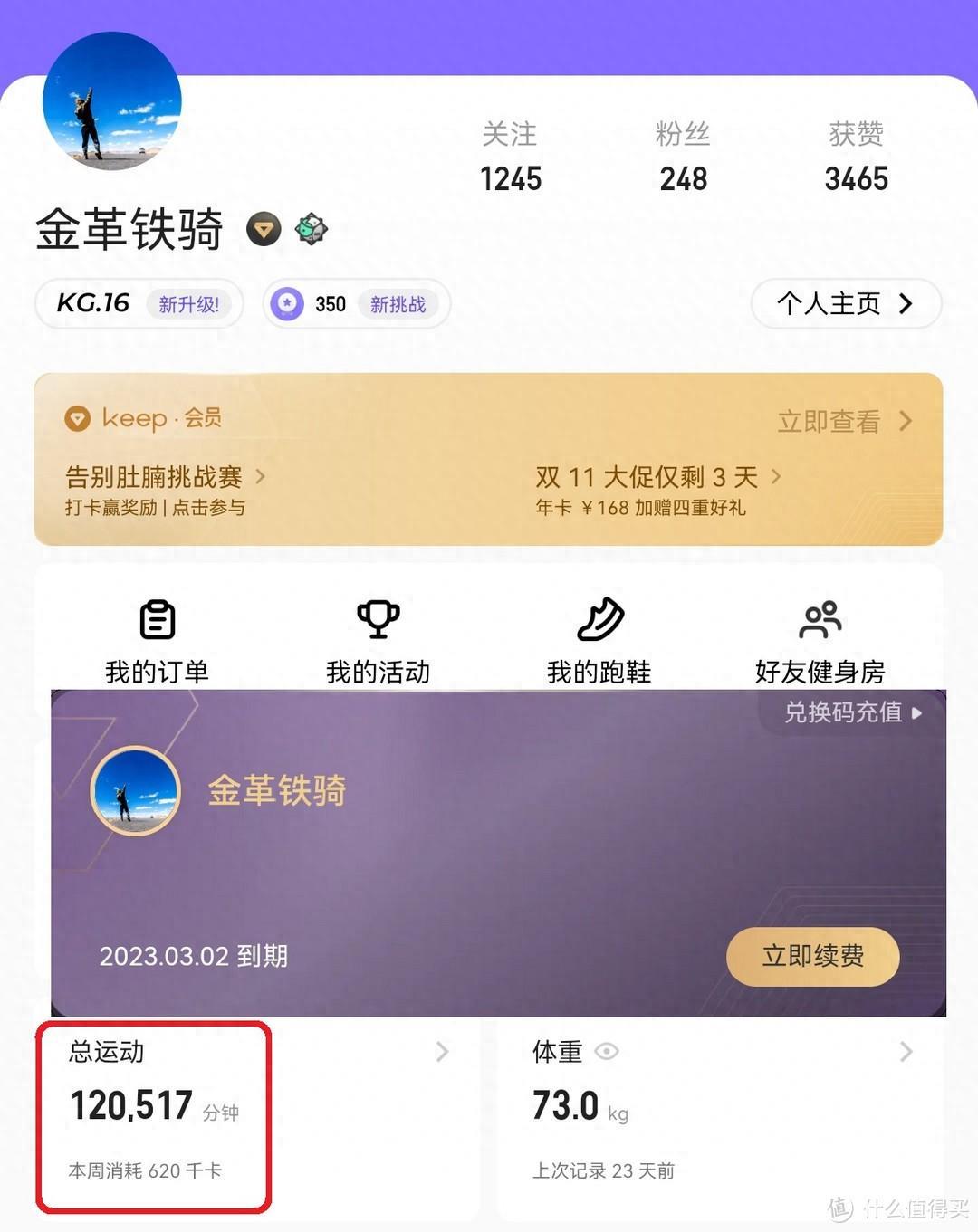This screenshot has width=978, height=1232.
Task: Tap 立即续费 renew membership button
Action: tap(812, 956)
